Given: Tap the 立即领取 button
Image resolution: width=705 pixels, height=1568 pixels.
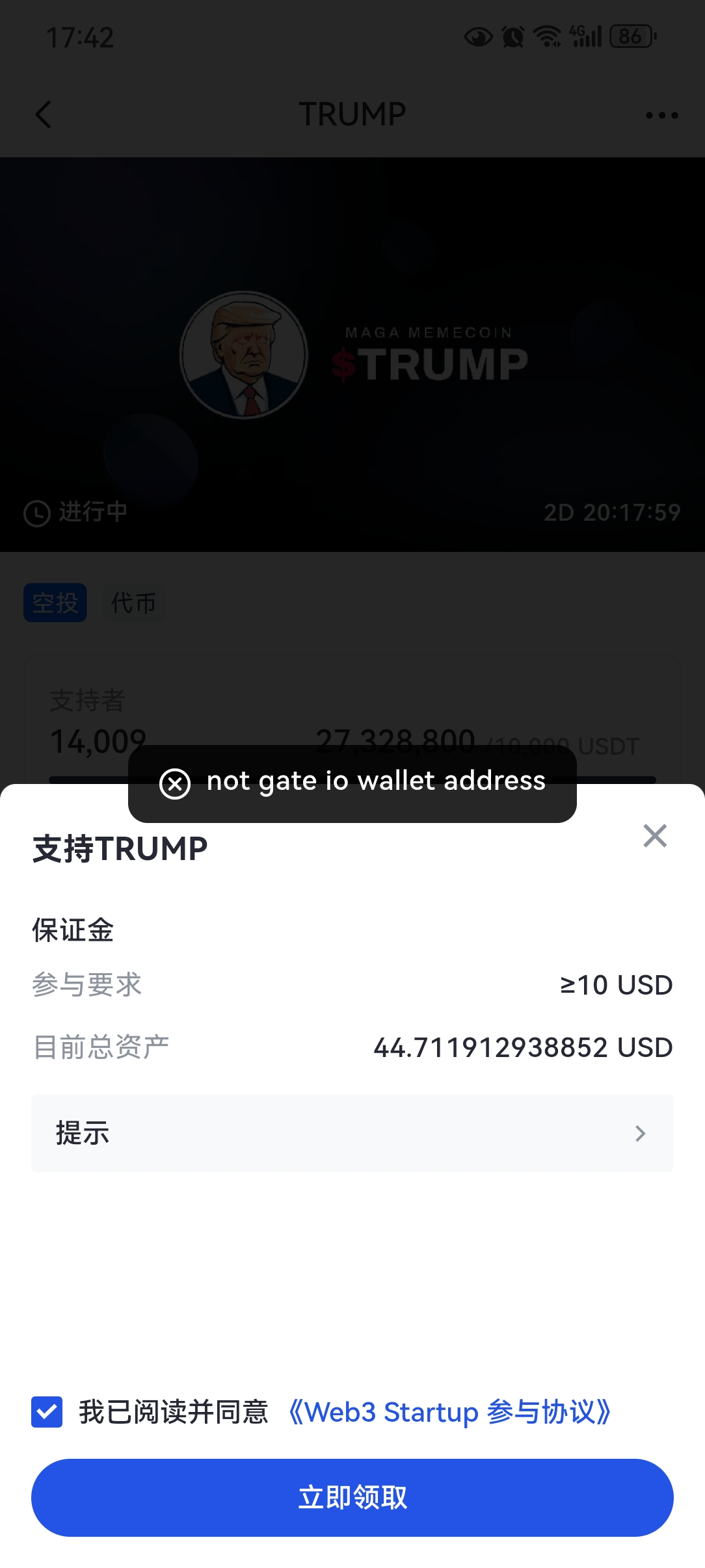Looking at the screenshot, I should [352, 1498].
